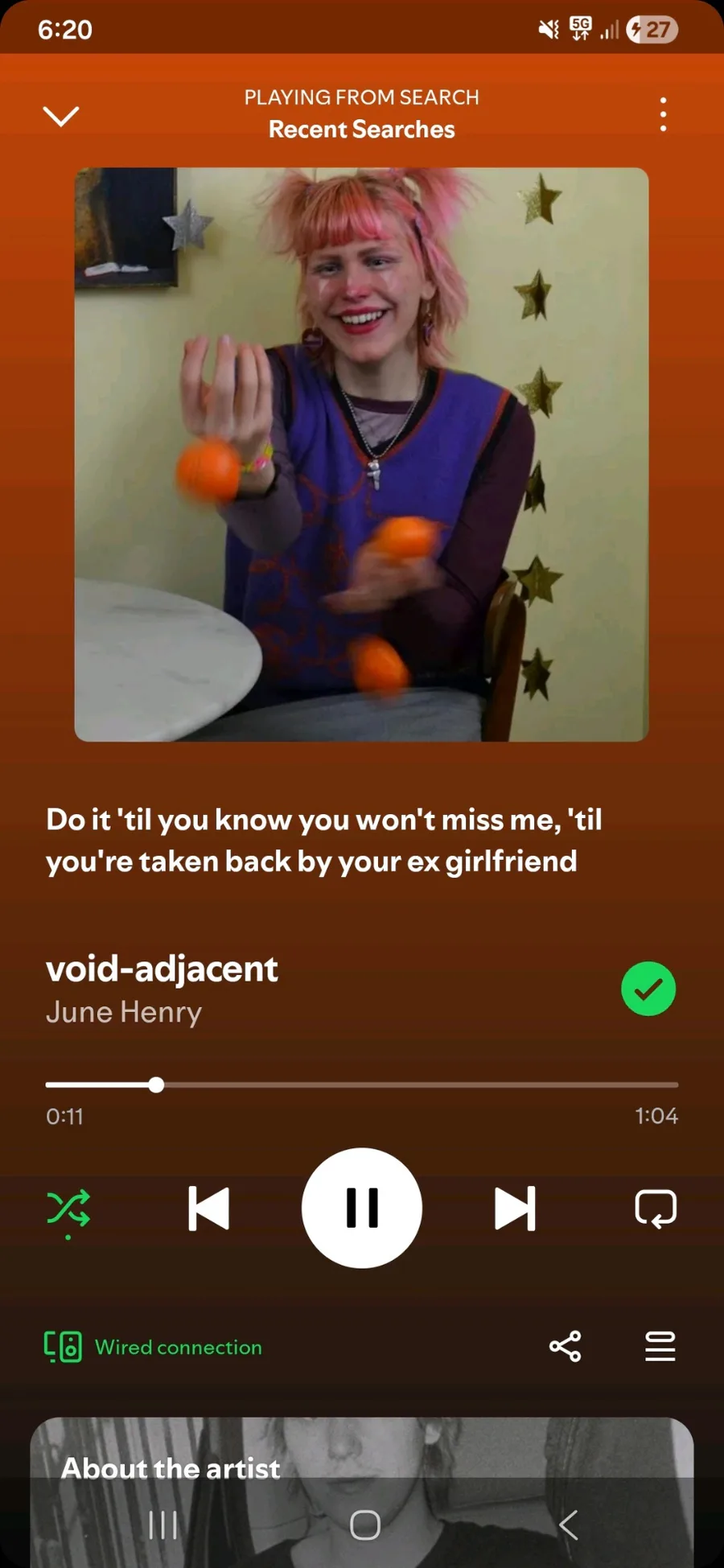This screenshot has width=724, height=1568.
Task: Tap the green check to manage saved song
Action: pyautogui.click(x=648, y=989)
